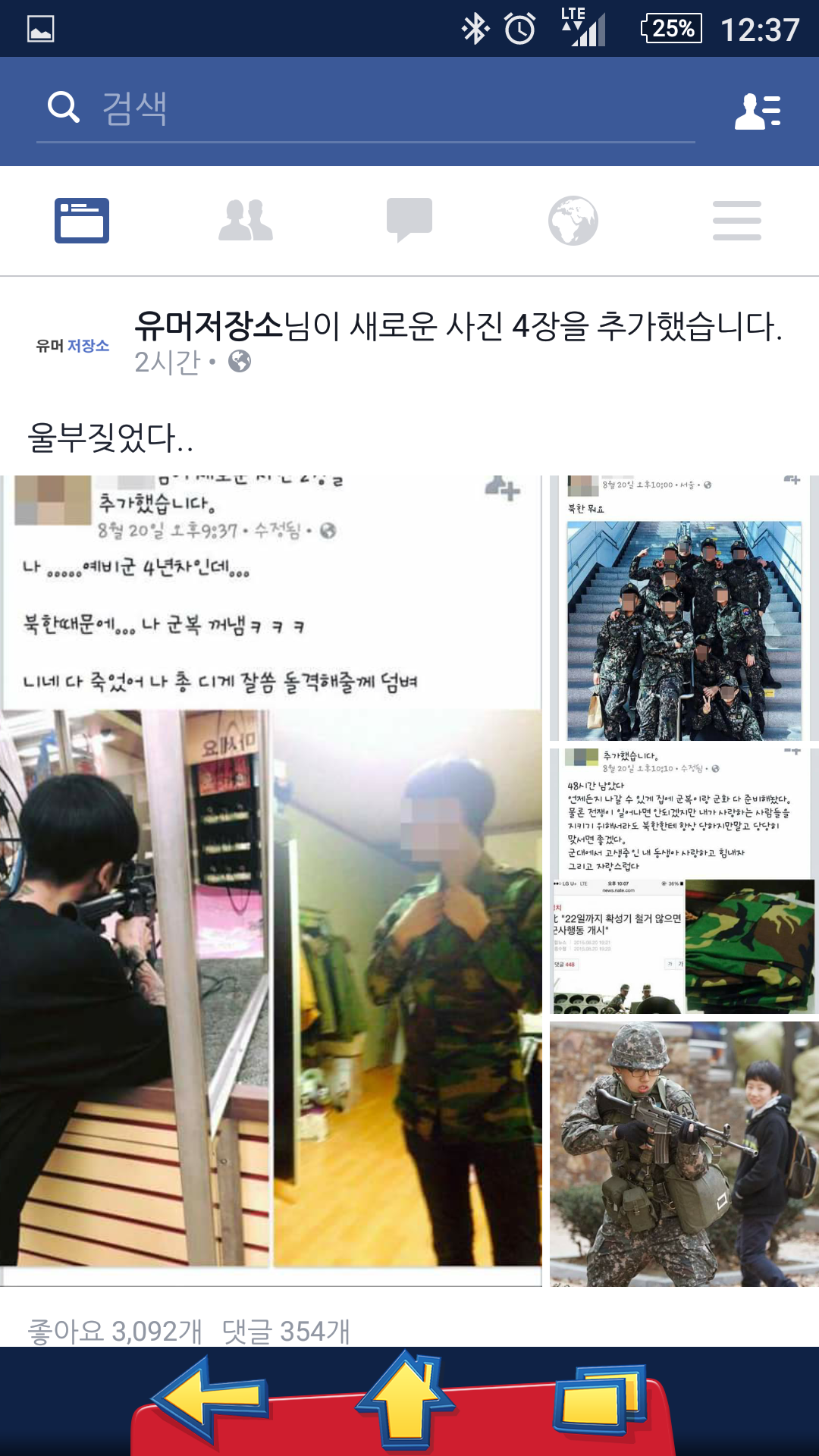View the 좋아요 3,092개 likes list
Image resolution: width=819 pixels, height=1456 pixels.
click(115, 1331)
